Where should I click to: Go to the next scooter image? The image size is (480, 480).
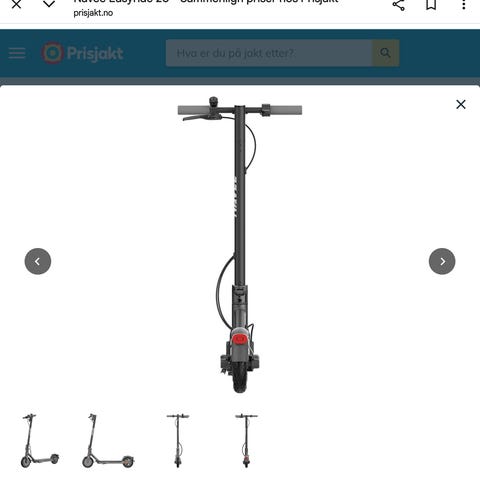point(442,261)
